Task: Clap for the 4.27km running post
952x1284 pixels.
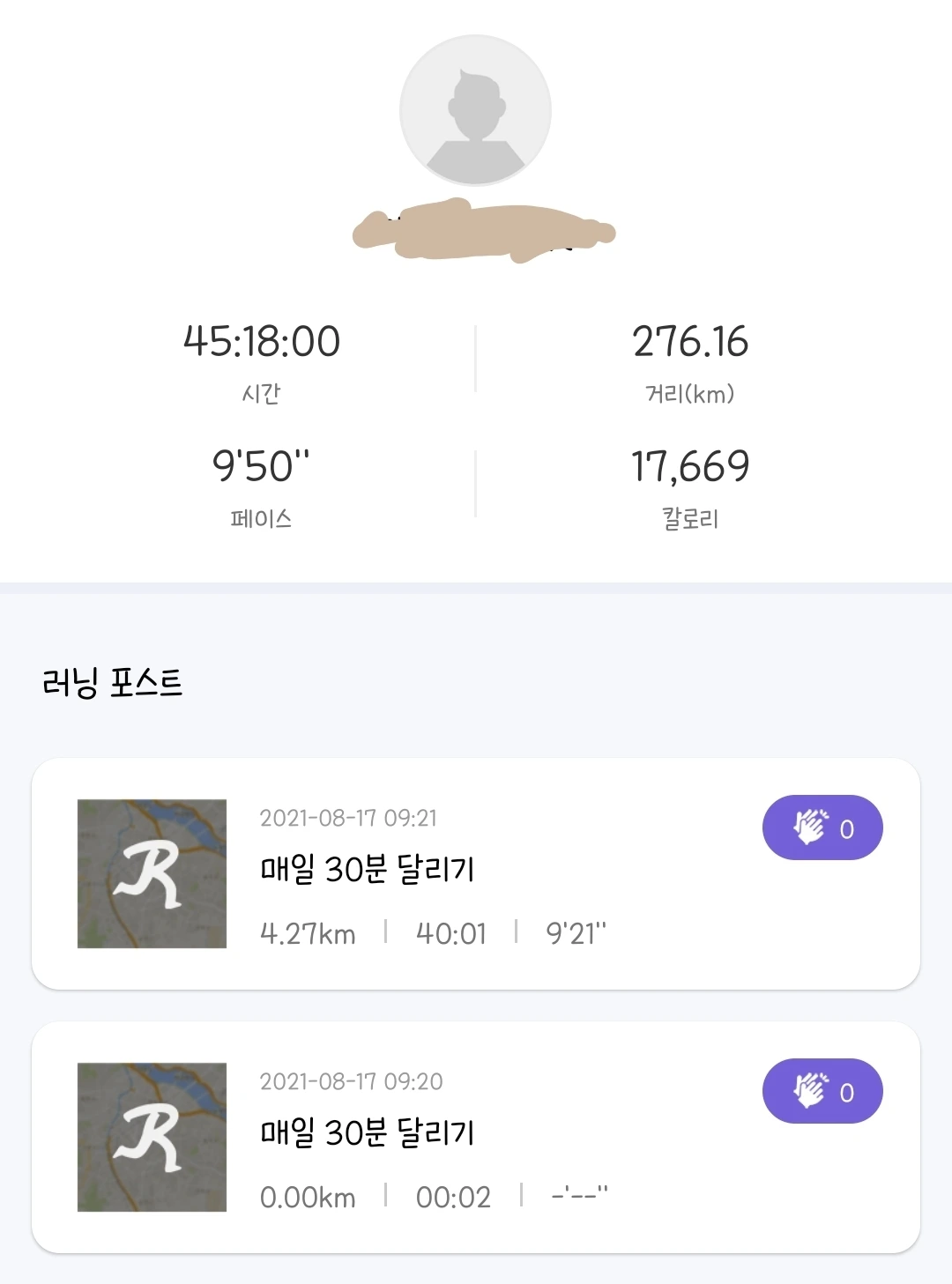Action: [822, 828]
